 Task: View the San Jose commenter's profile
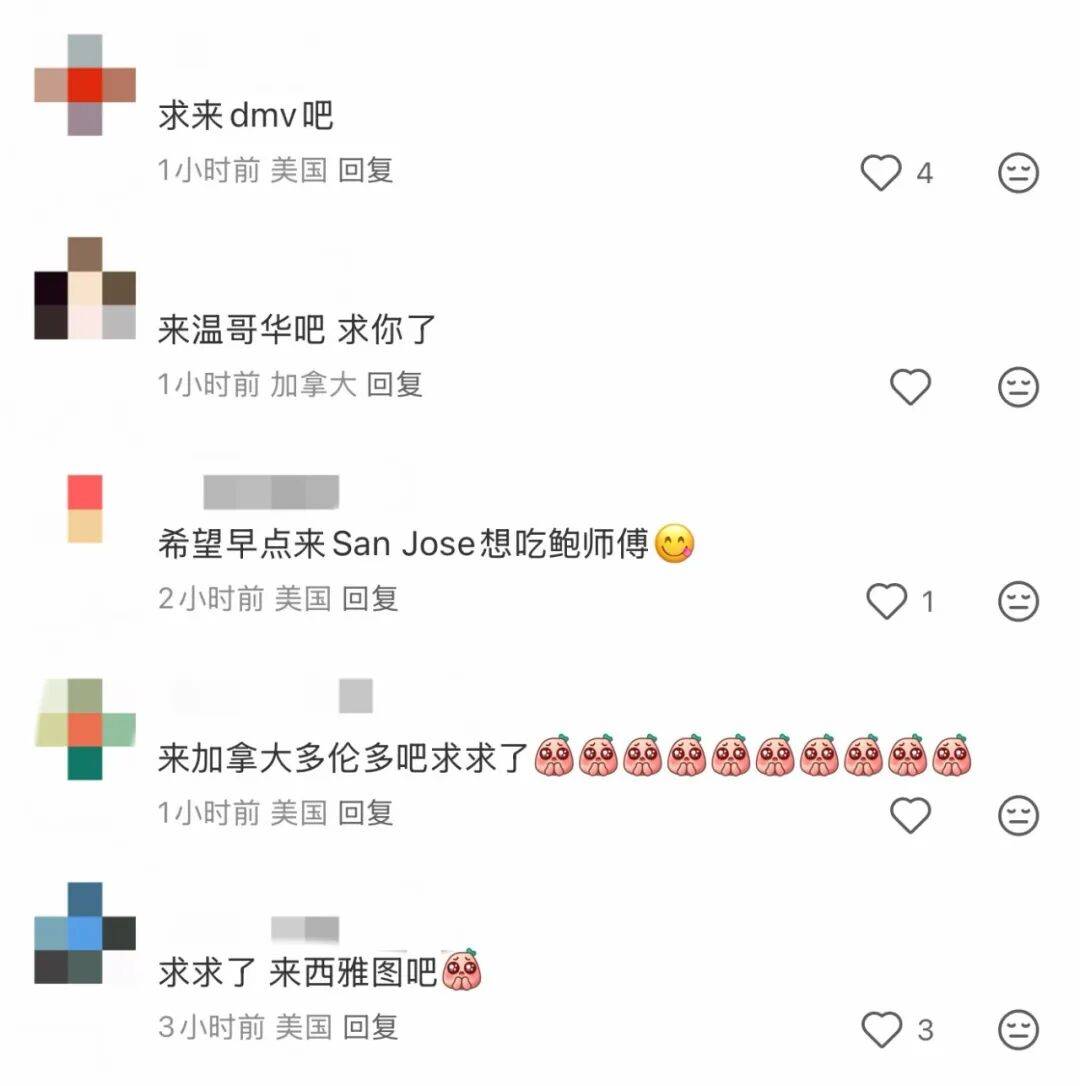coord(85,509)
